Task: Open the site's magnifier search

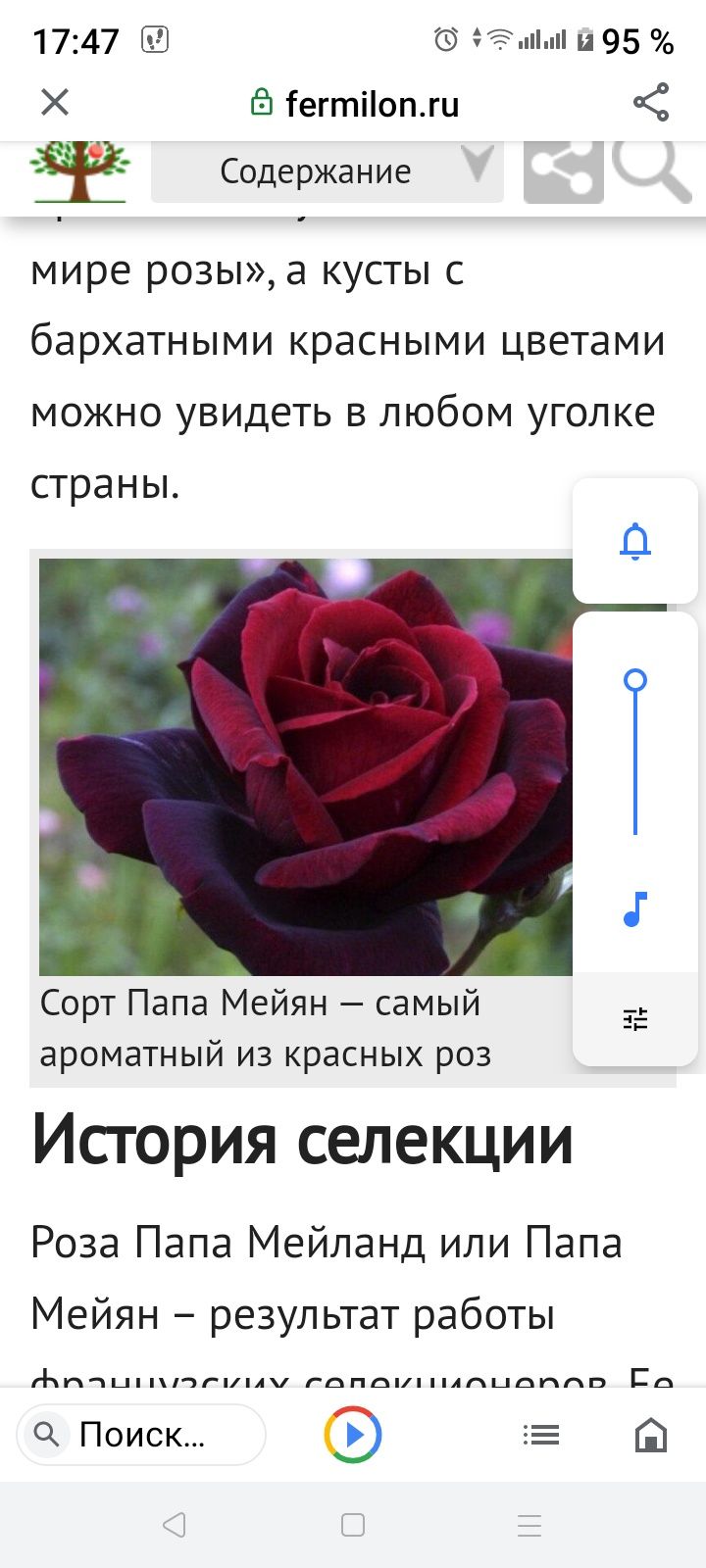Action: (652, 170)
